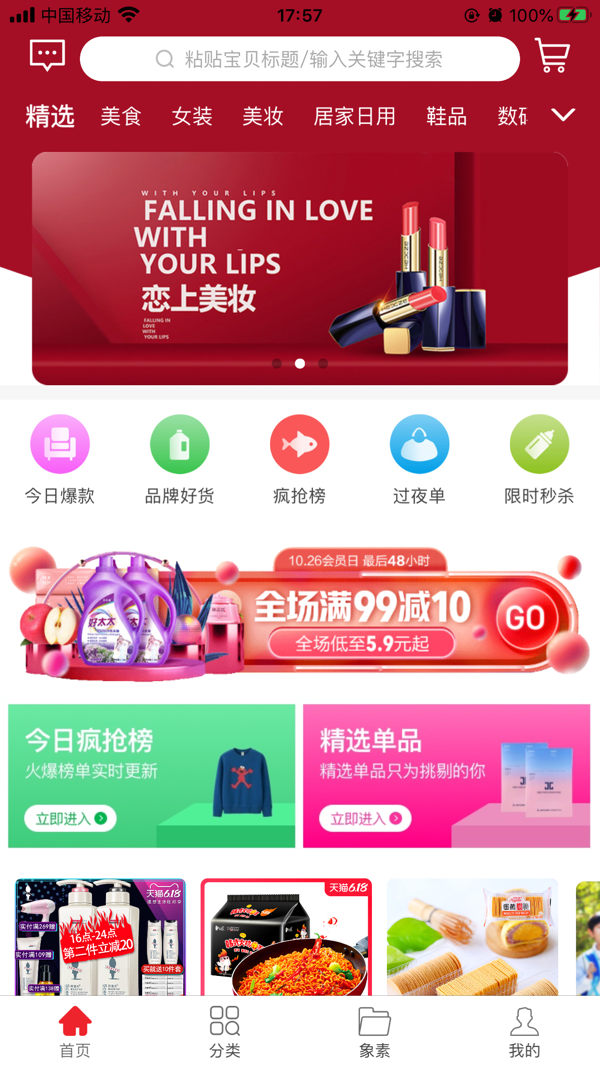The image size is (600, 1067).
Task: Open the messages chat icon
Action: 47,56
